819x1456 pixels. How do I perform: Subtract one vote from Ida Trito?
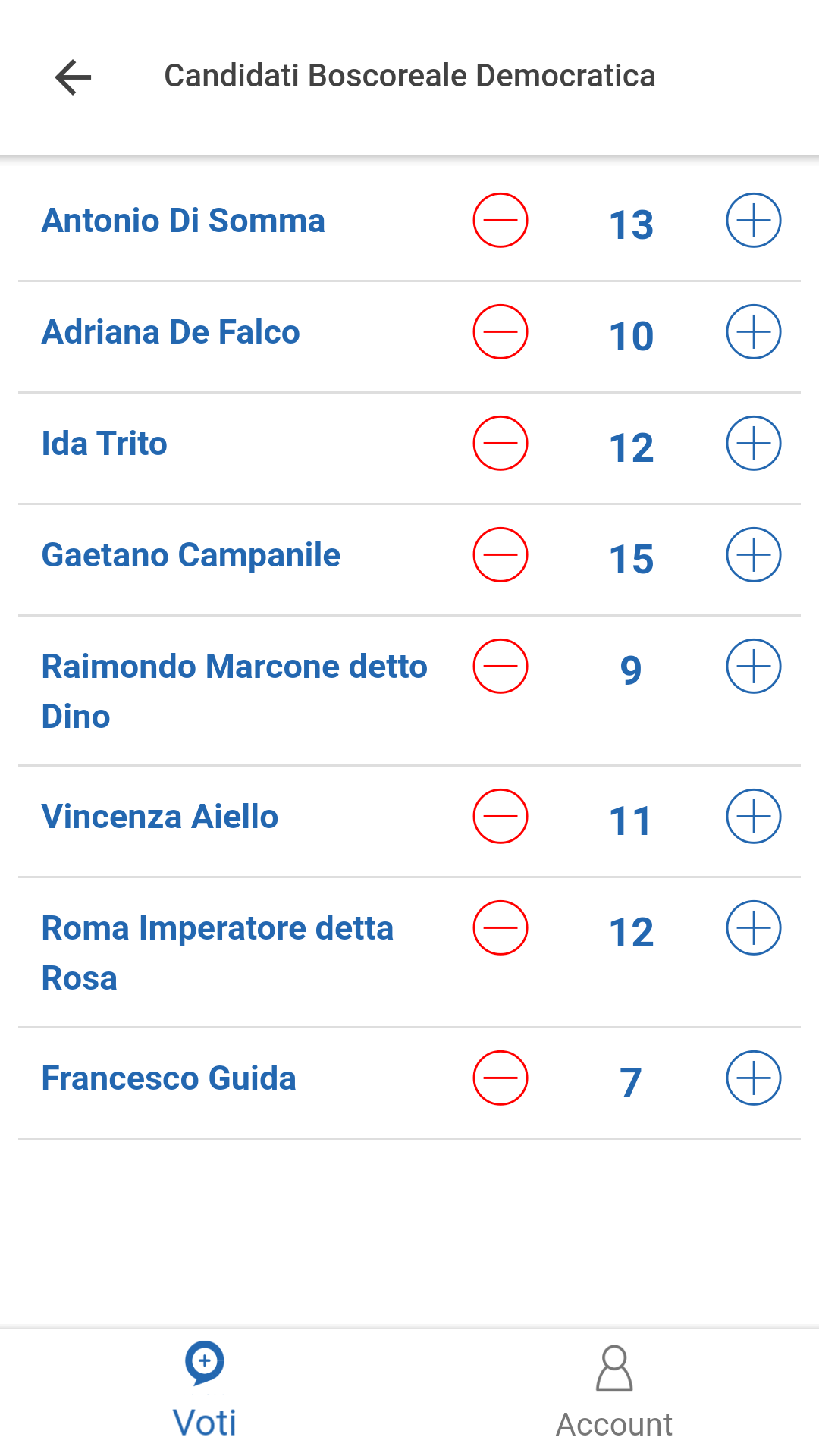click(x=500, y=444)
